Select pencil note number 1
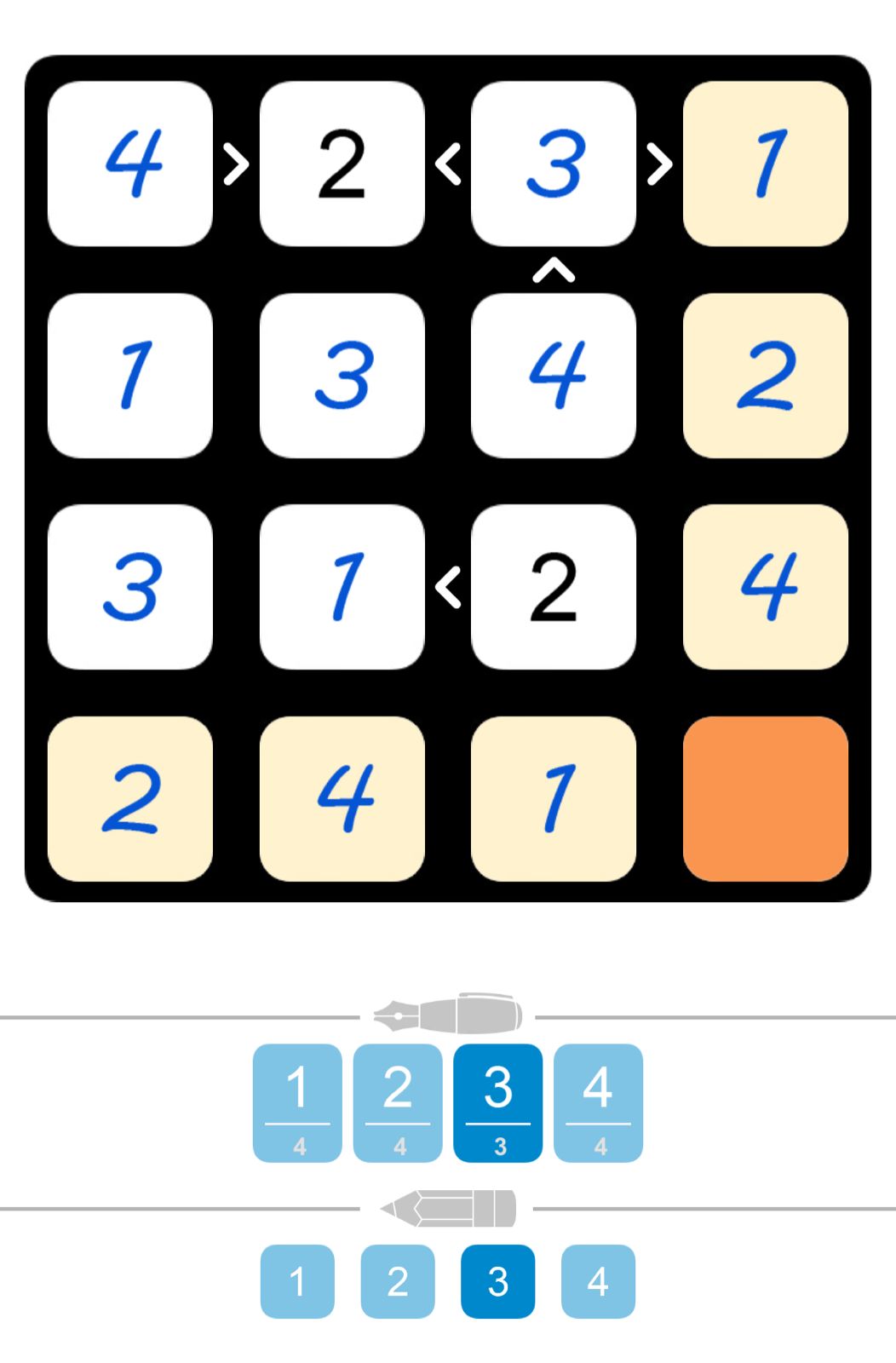The width and height of the screenshot is (896, 1363). pos(297,1281)
